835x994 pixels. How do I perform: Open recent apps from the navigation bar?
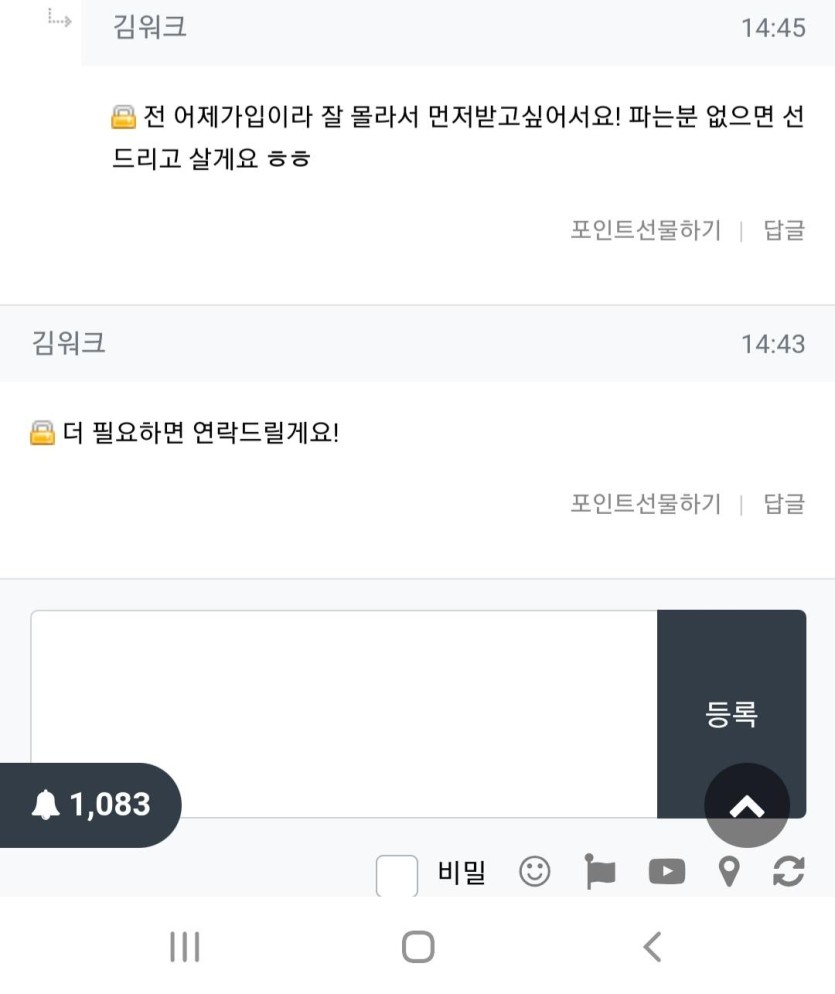(184, 946)
